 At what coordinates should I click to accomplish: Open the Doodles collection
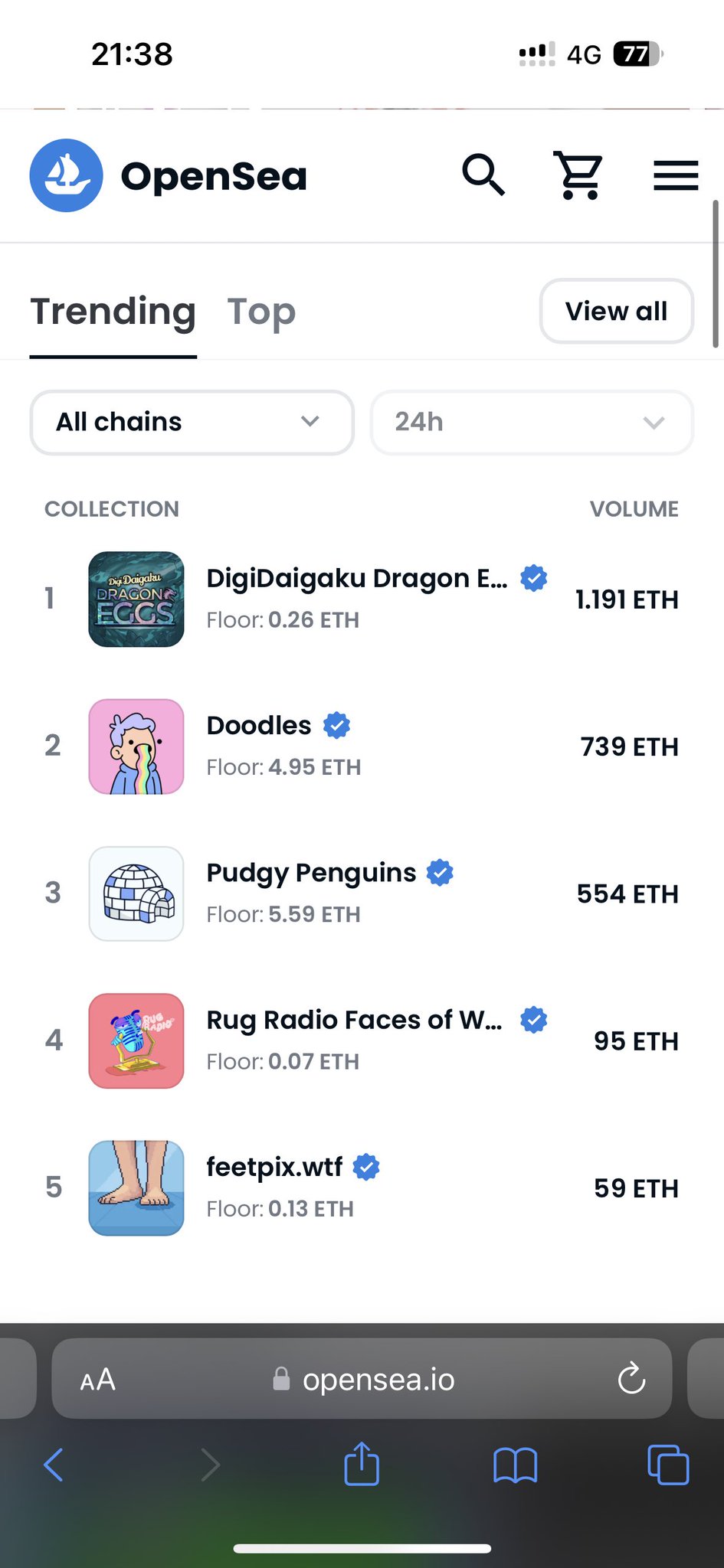[259, 726]
